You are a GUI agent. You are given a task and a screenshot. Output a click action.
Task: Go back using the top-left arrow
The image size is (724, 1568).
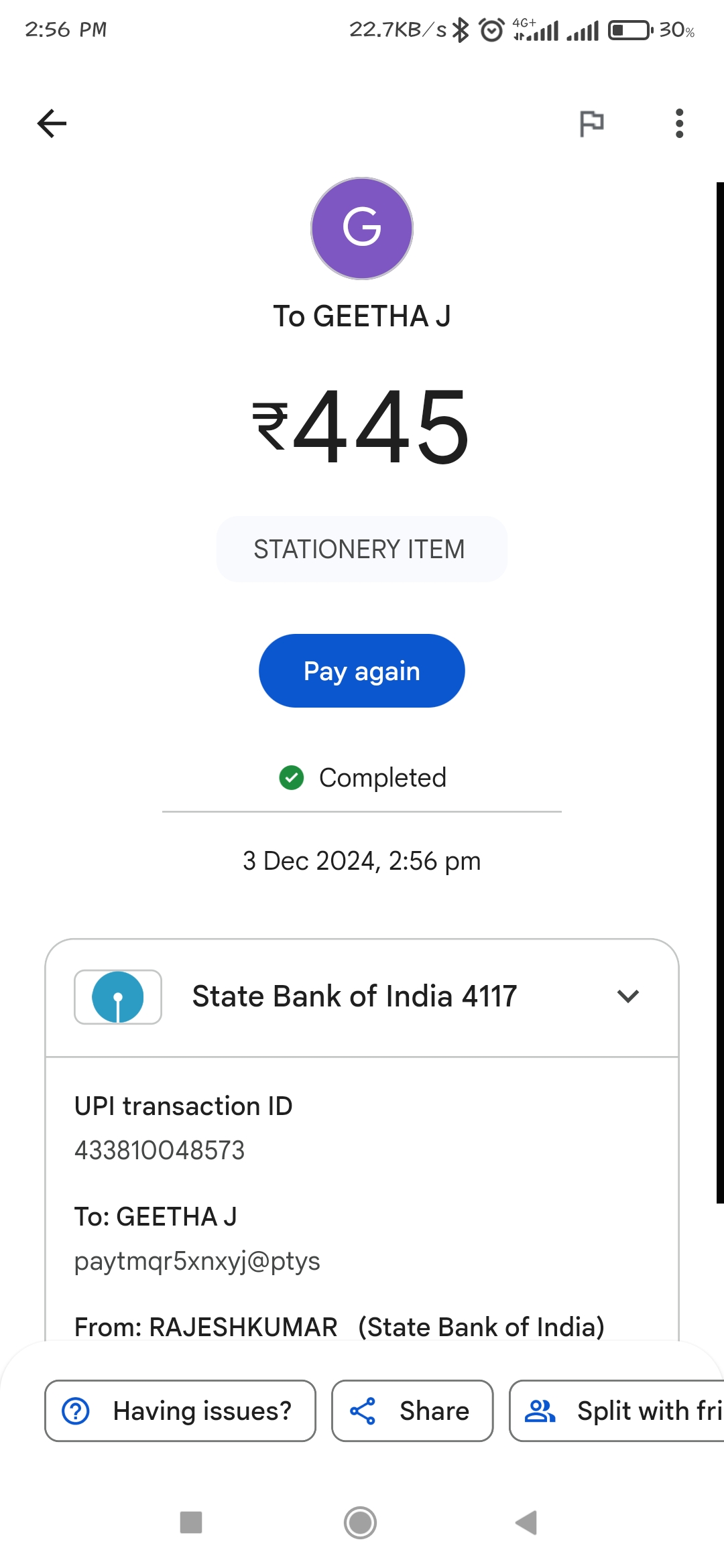click(x=52, y=123)
